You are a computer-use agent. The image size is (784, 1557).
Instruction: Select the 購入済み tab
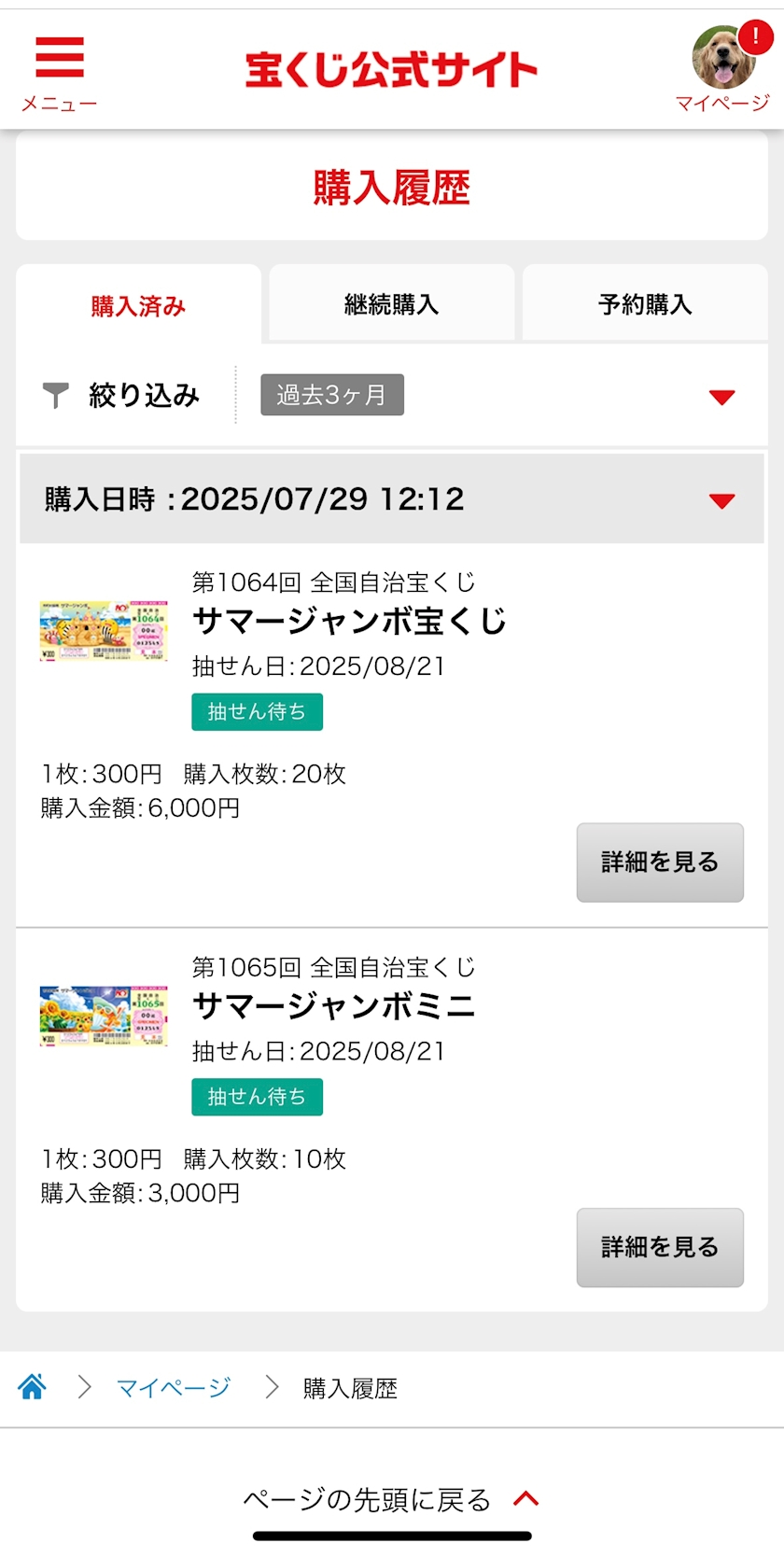coord(138,305)
